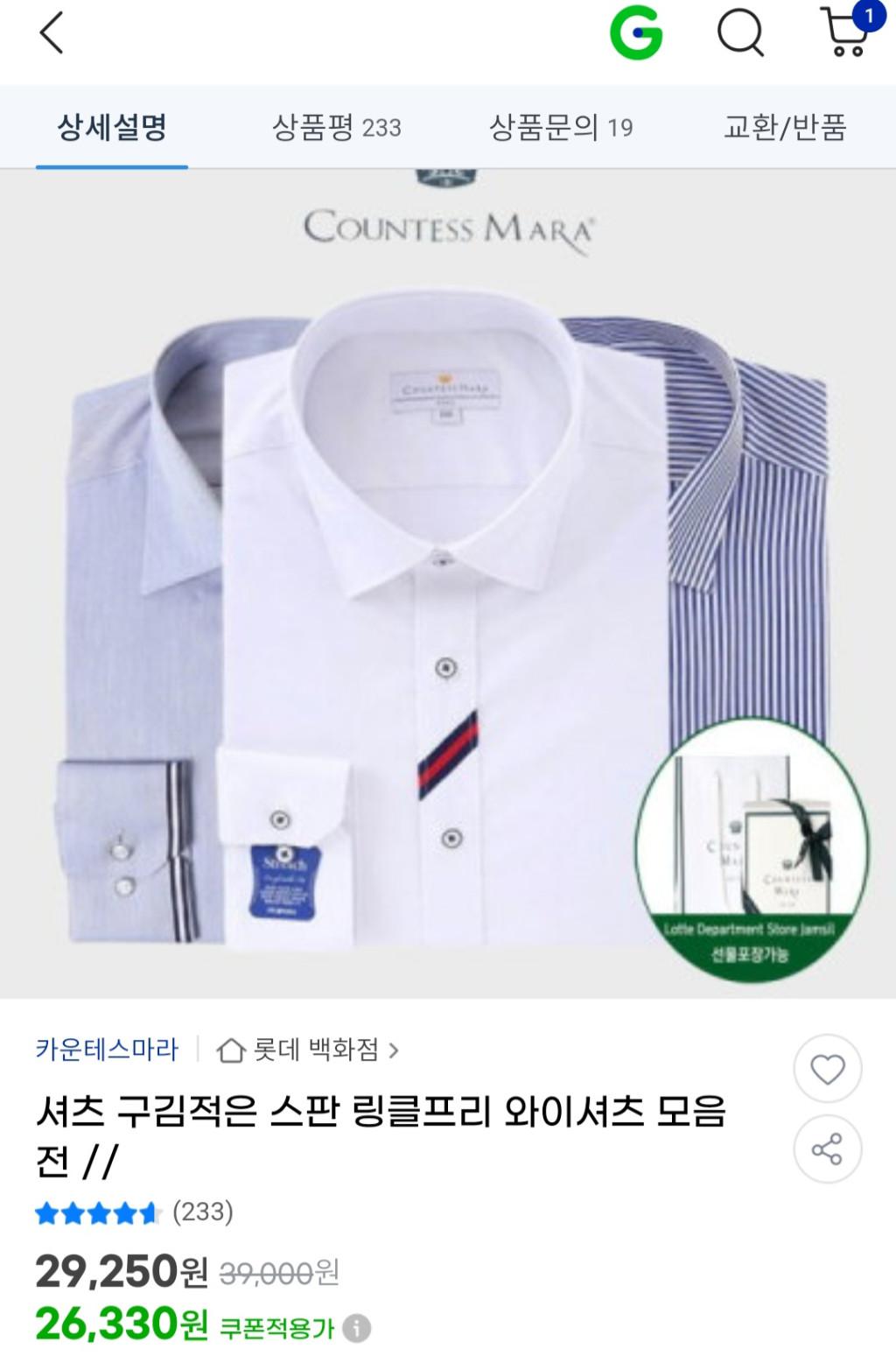Open the shopping cart
The width and height of the screenshot is (896, 1363).
[846, 33]
